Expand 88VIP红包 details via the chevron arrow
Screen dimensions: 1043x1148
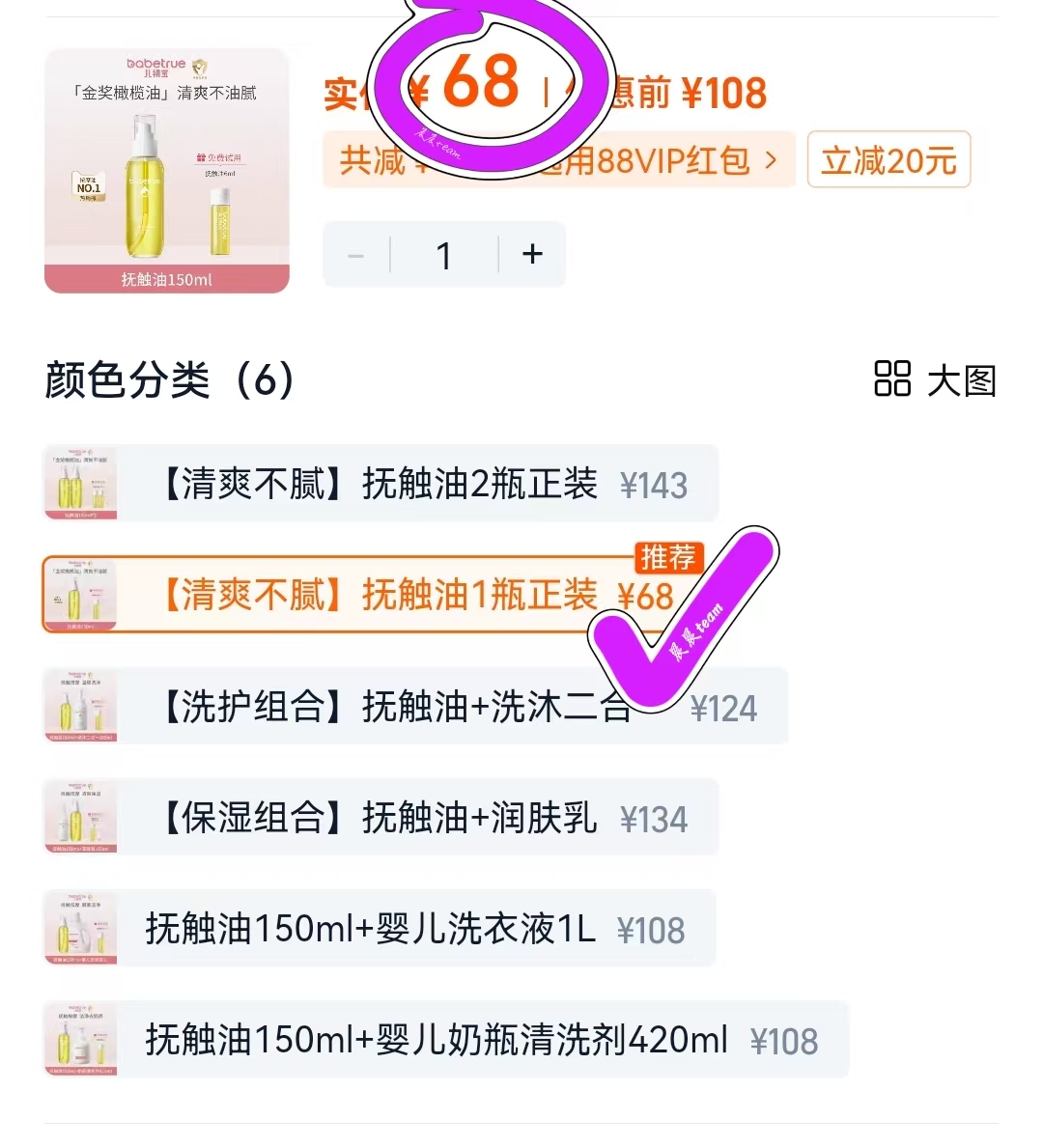pos(770,160)
